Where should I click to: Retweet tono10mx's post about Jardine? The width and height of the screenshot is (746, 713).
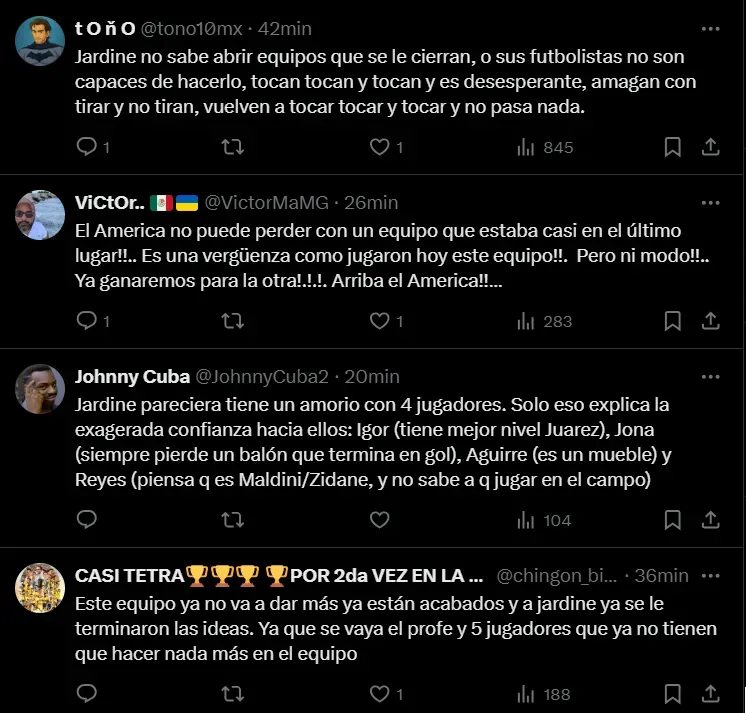pos(232,147)
